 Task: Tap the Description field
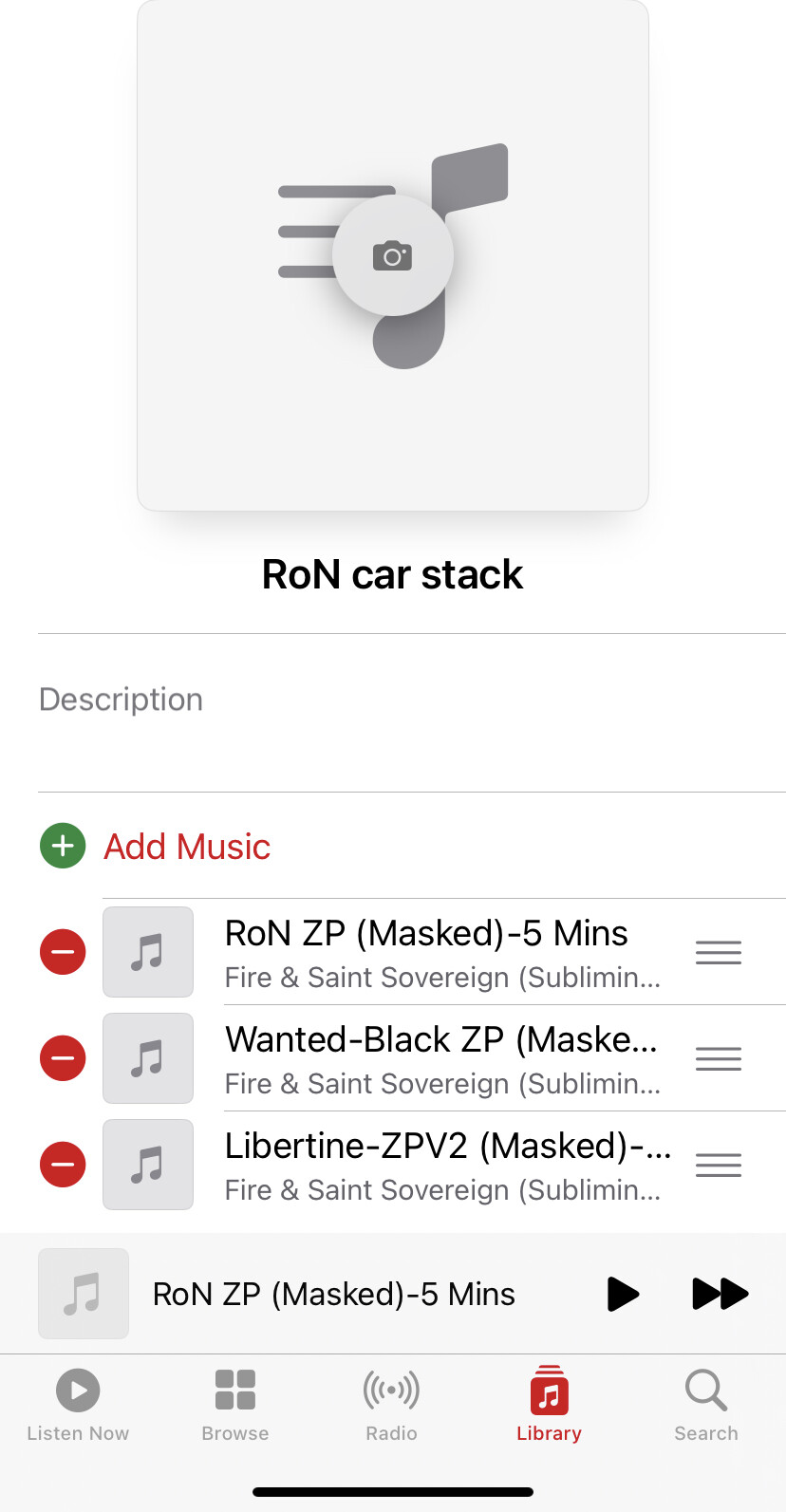click(x=412, y=713)
